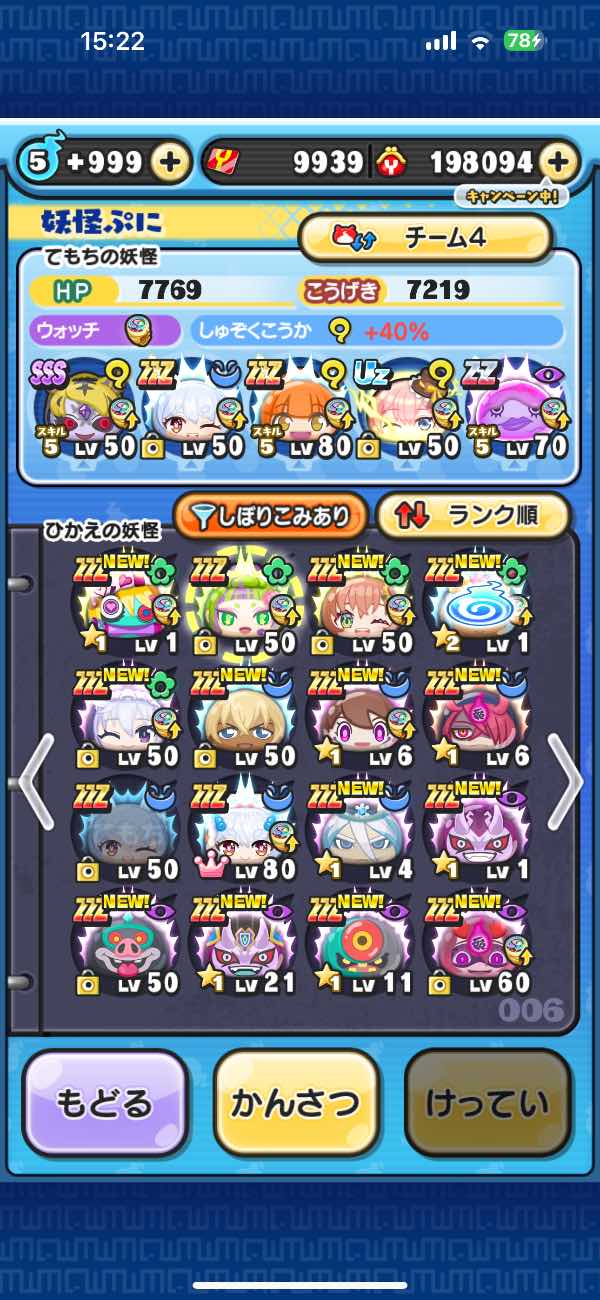Viewport: 600px width, 1300px height.
Task: Select the reserve yokai at LV 11
Action: (361, 943)
